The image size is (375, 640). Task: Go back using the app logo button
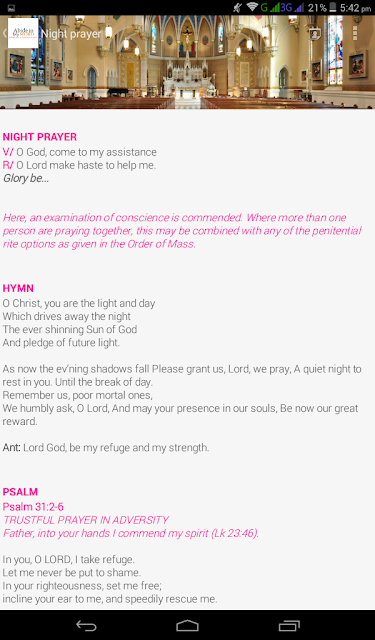point(22,33)
